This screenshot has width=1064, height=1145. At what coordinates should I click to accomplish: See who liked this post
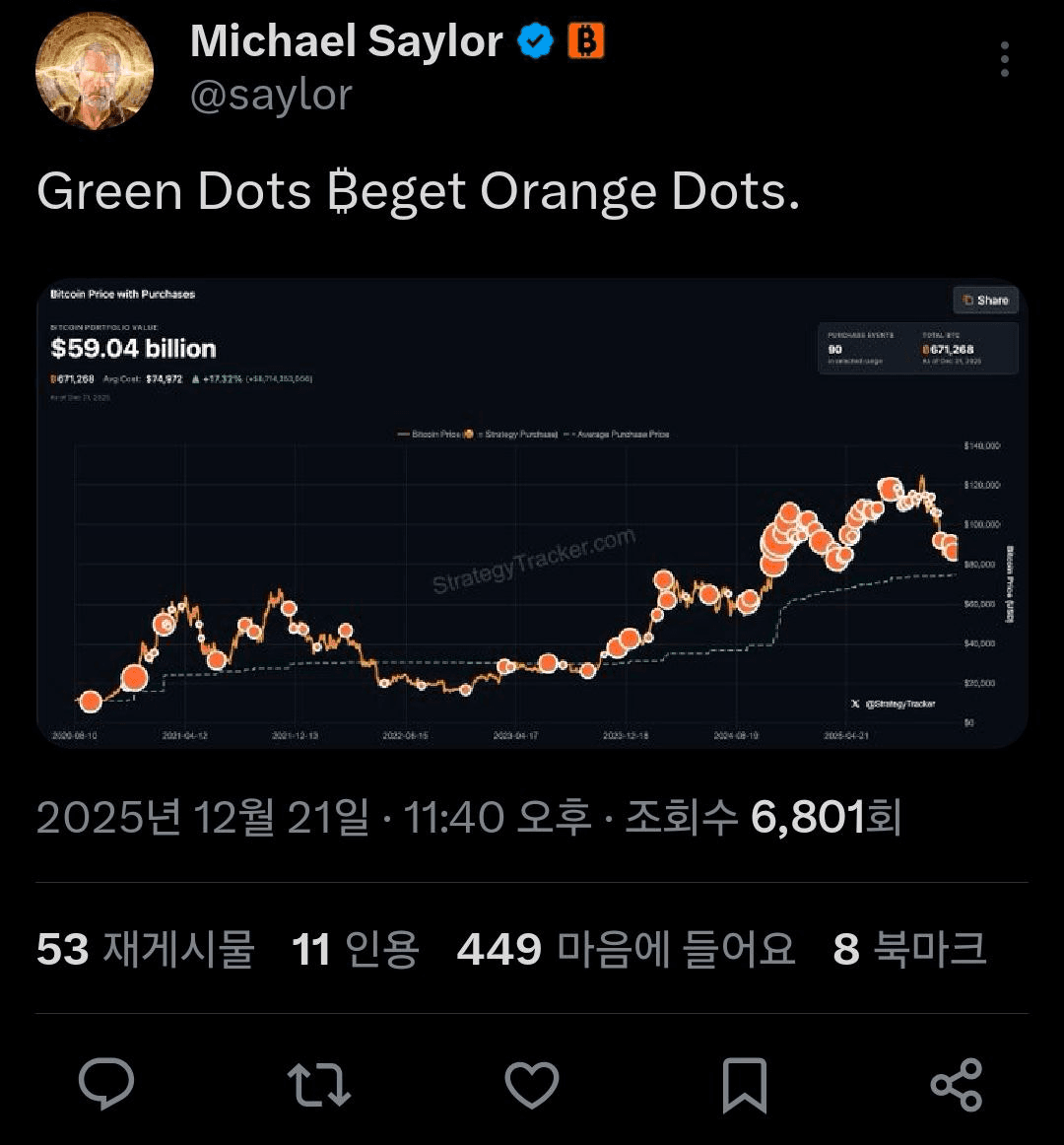pyautogui.click(x=626, y=949)
